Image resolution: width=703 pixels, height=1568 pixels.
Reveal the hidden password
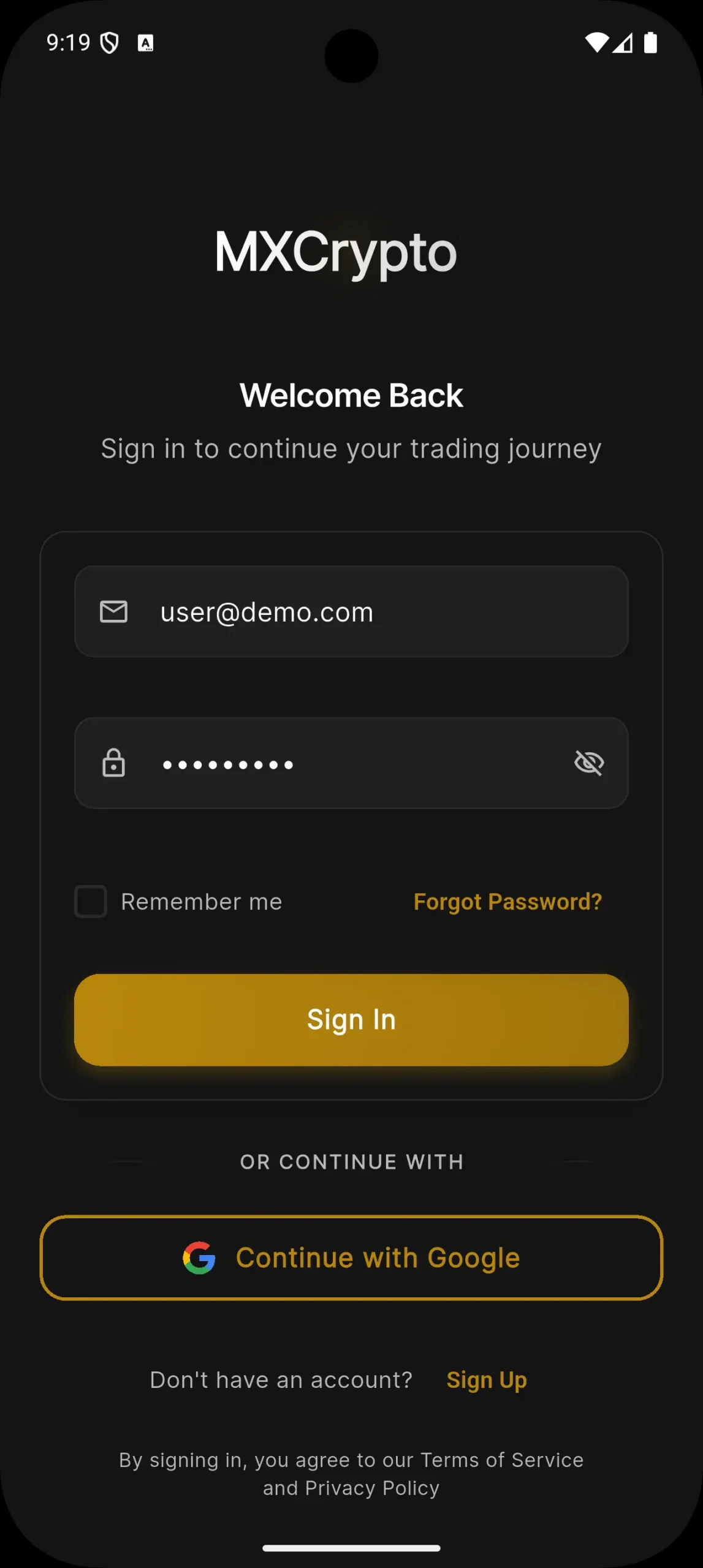pos(589,763)
